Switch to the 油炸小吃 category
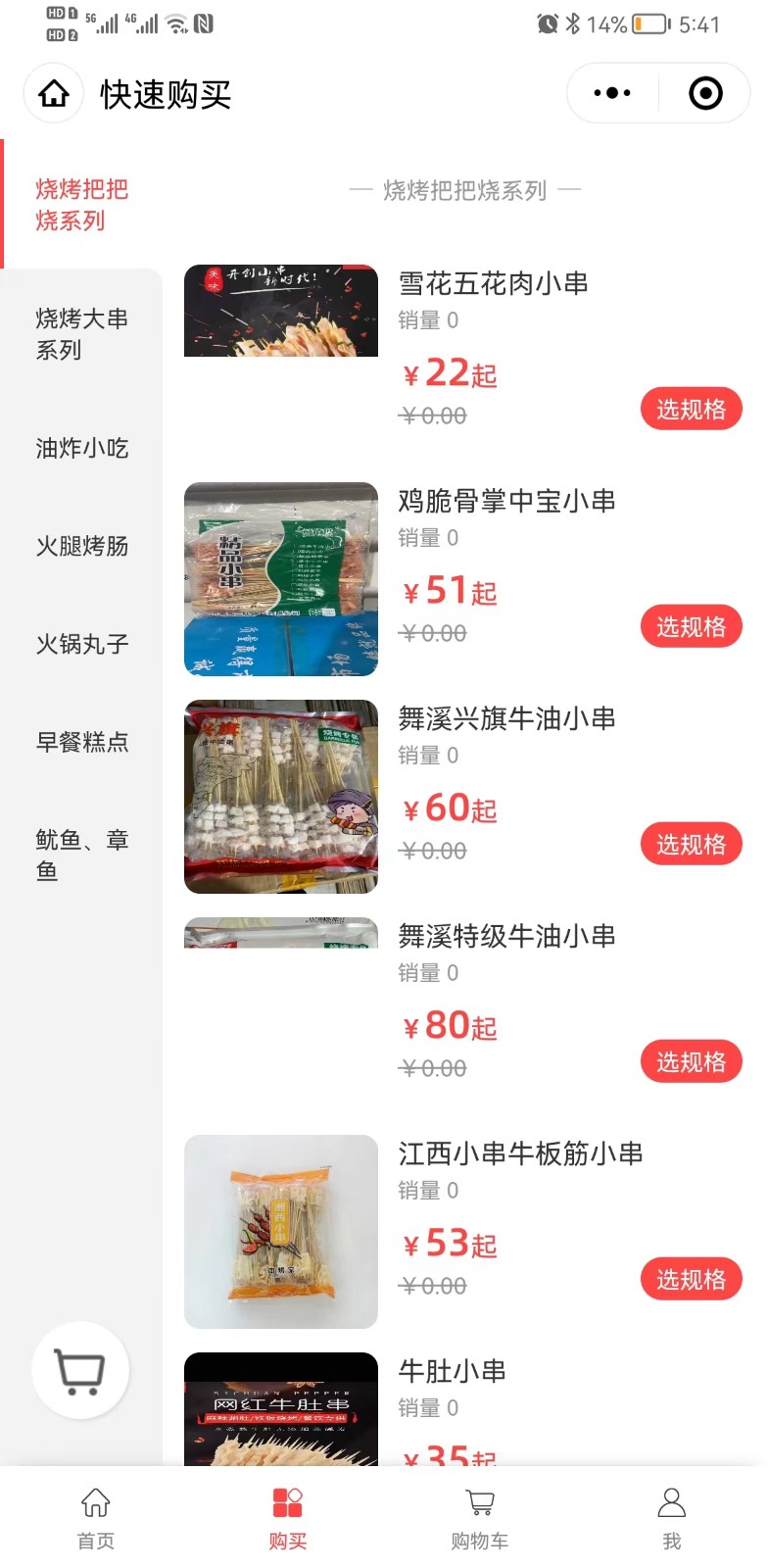The width and height of the screenshot is (768, 1568). [x=81, y=448]
